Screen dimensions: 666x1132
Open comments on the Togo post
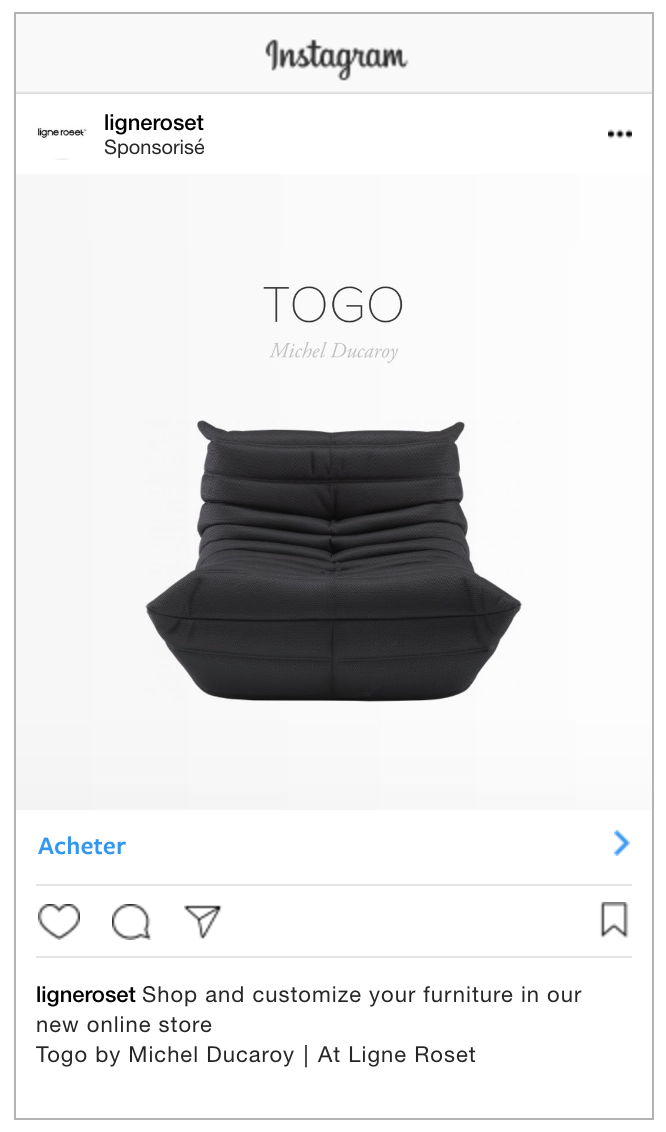(x=131, y=922)
